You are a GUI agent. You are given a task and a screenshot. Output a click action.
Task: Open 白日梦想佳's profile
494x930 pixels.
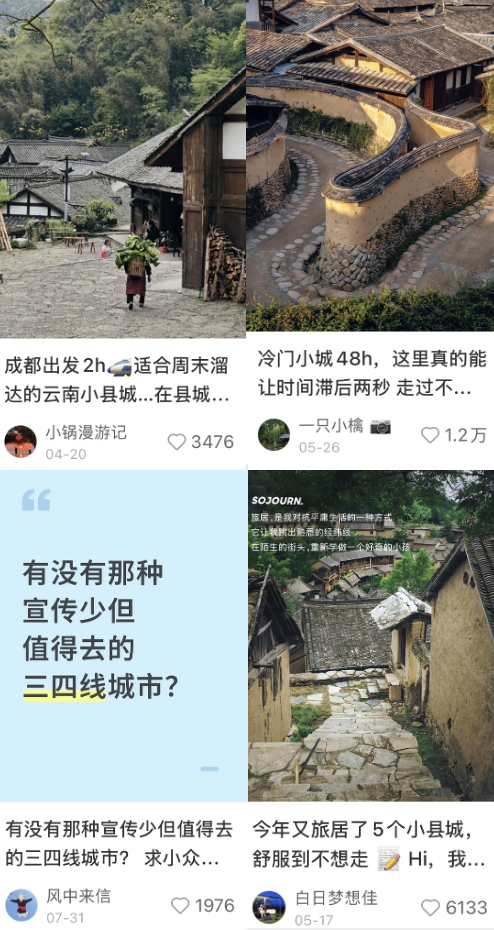[269, 907]
